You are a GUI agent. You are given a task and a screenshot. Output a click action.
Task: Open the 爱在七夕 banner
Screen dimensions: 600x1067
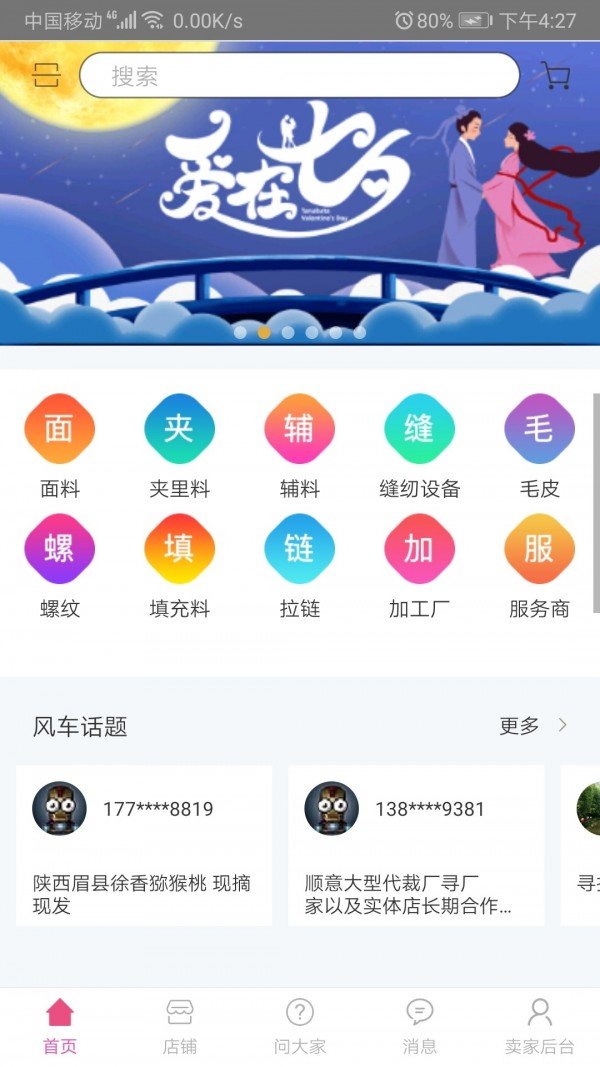(300, 200)
